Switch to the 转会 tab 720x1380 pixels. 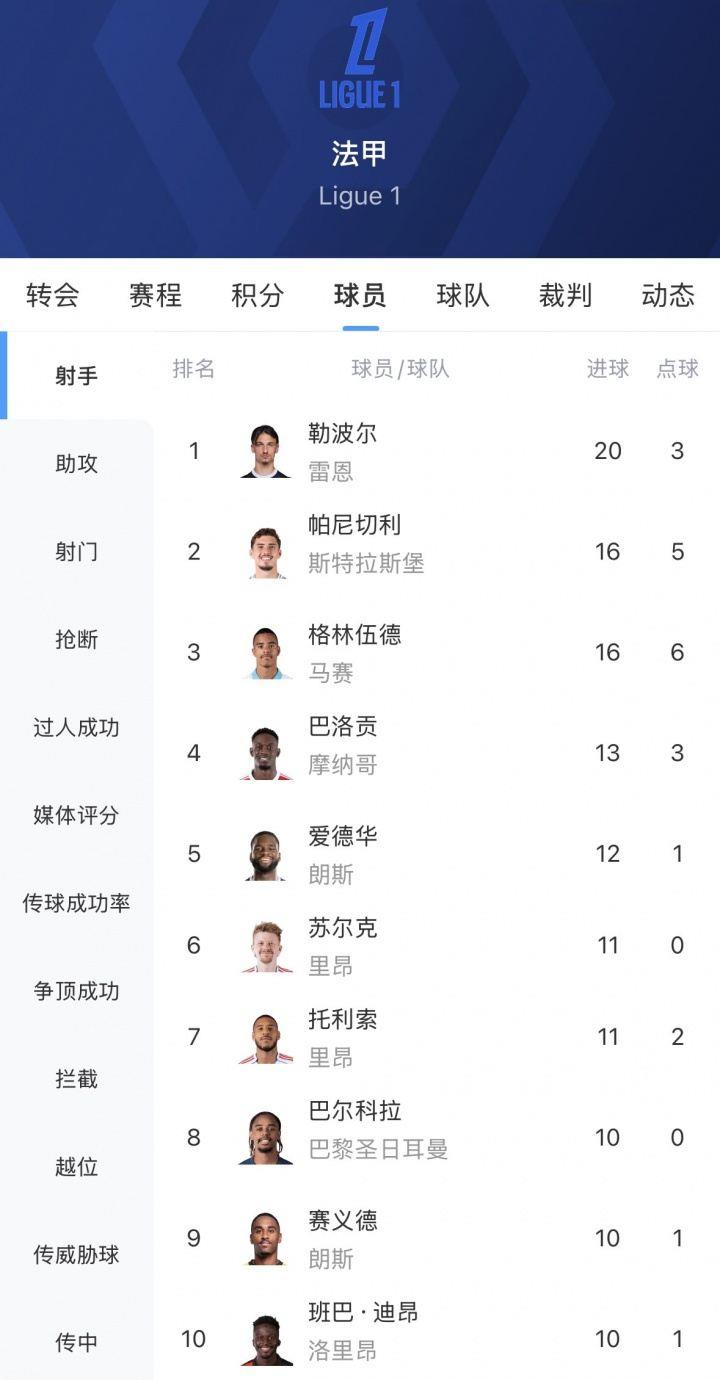52,295
